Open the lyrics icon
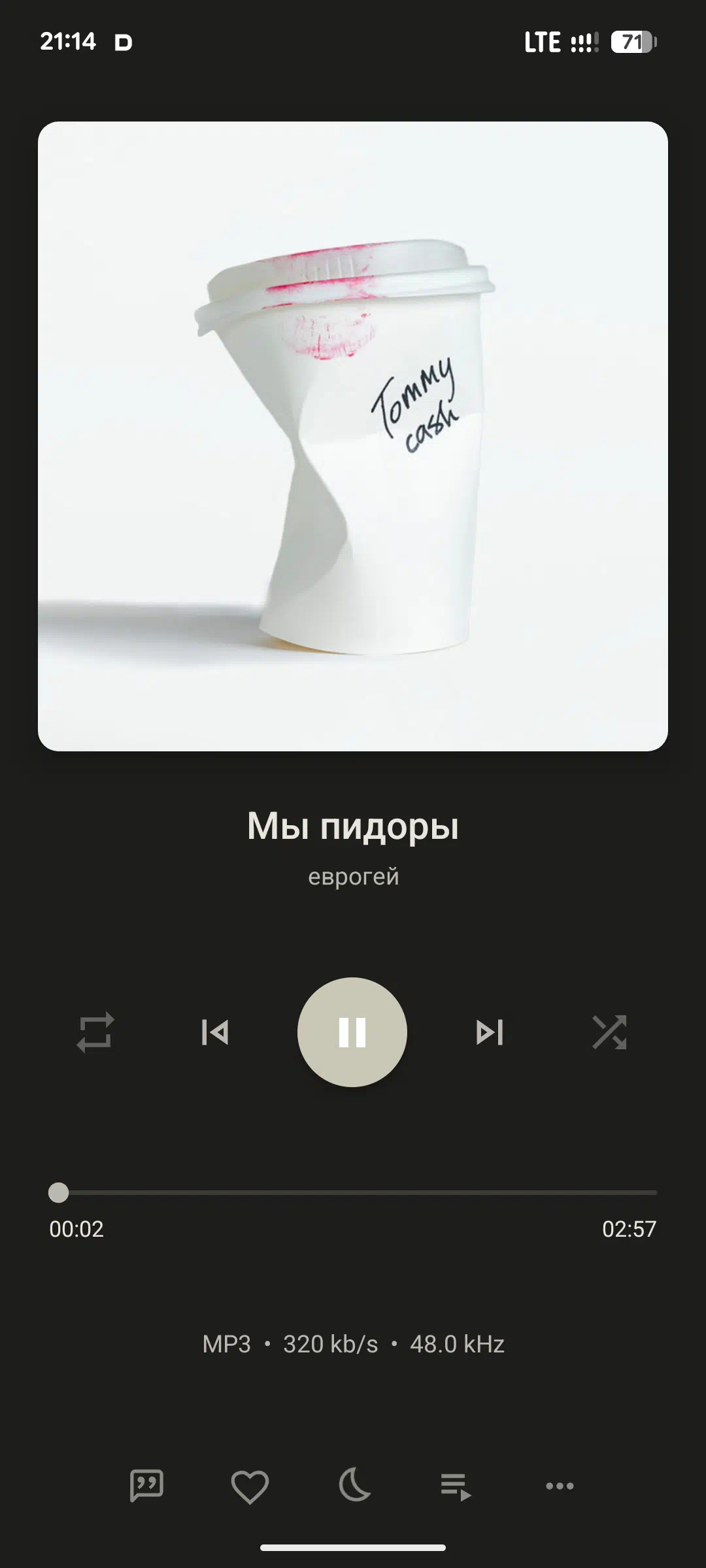The image size is (706, 1568). pos(146,1486)
